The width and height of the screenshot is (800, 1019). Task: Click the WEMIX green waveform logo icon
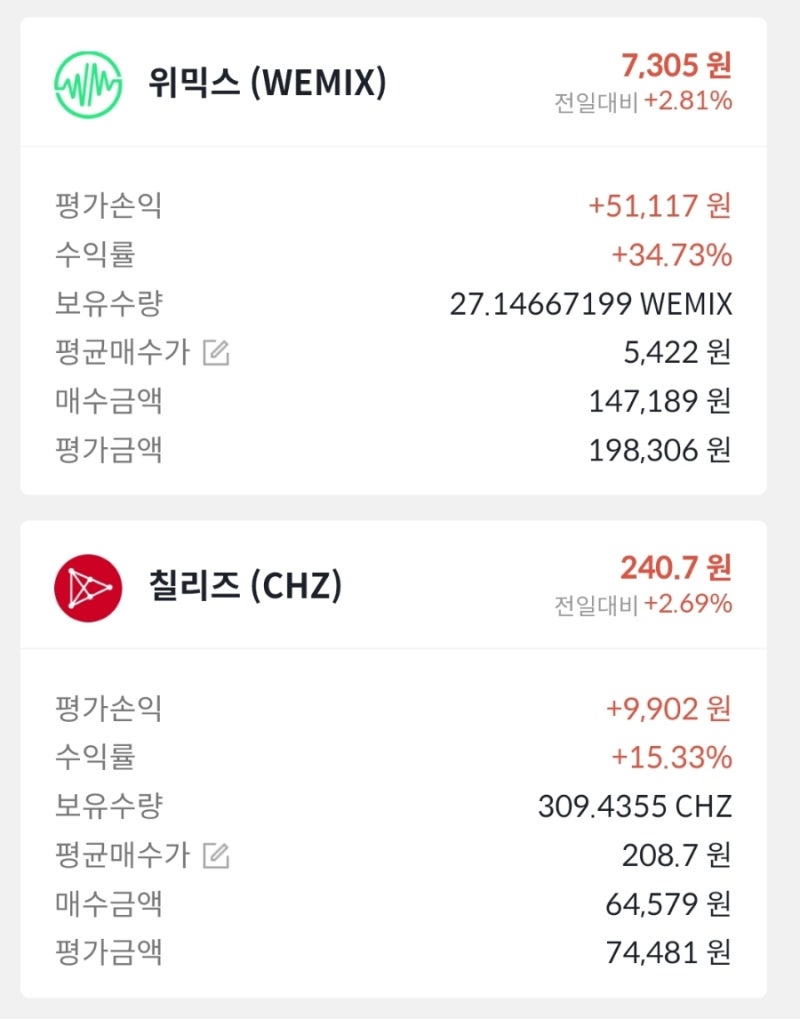pos(86,85)
